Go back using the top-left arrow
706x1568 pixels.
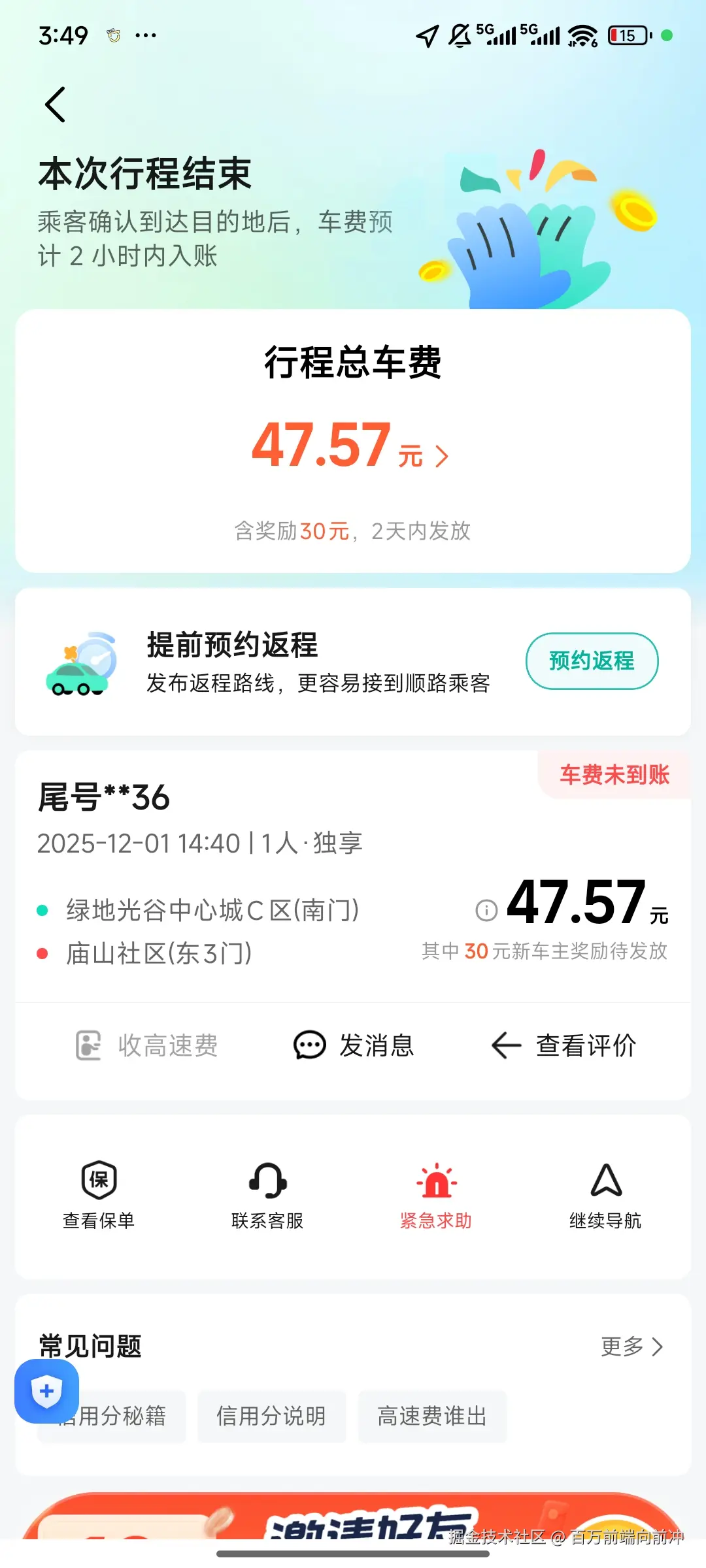(56, 103)
